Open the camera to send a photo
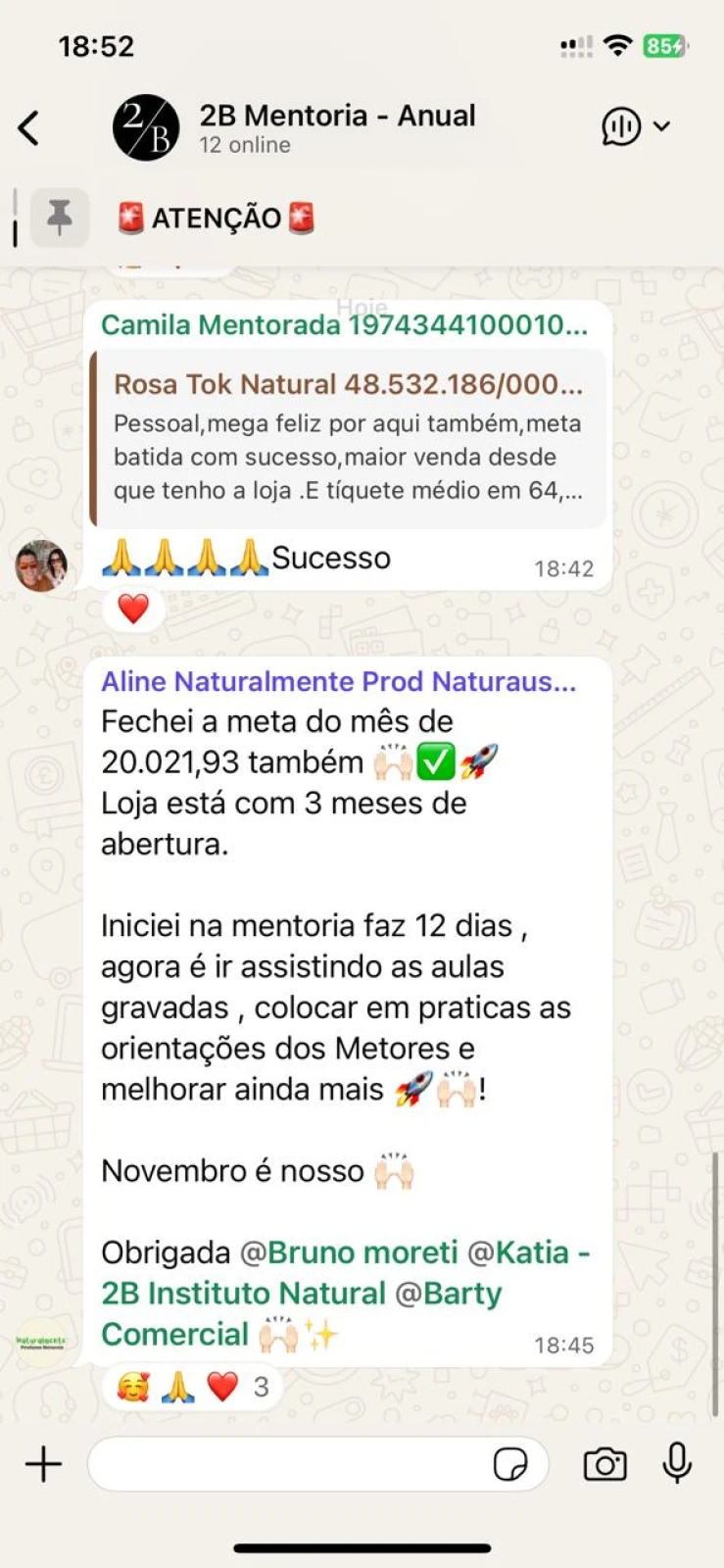This screenshot has width=724, height=1568. click(x=604, y=1465)
